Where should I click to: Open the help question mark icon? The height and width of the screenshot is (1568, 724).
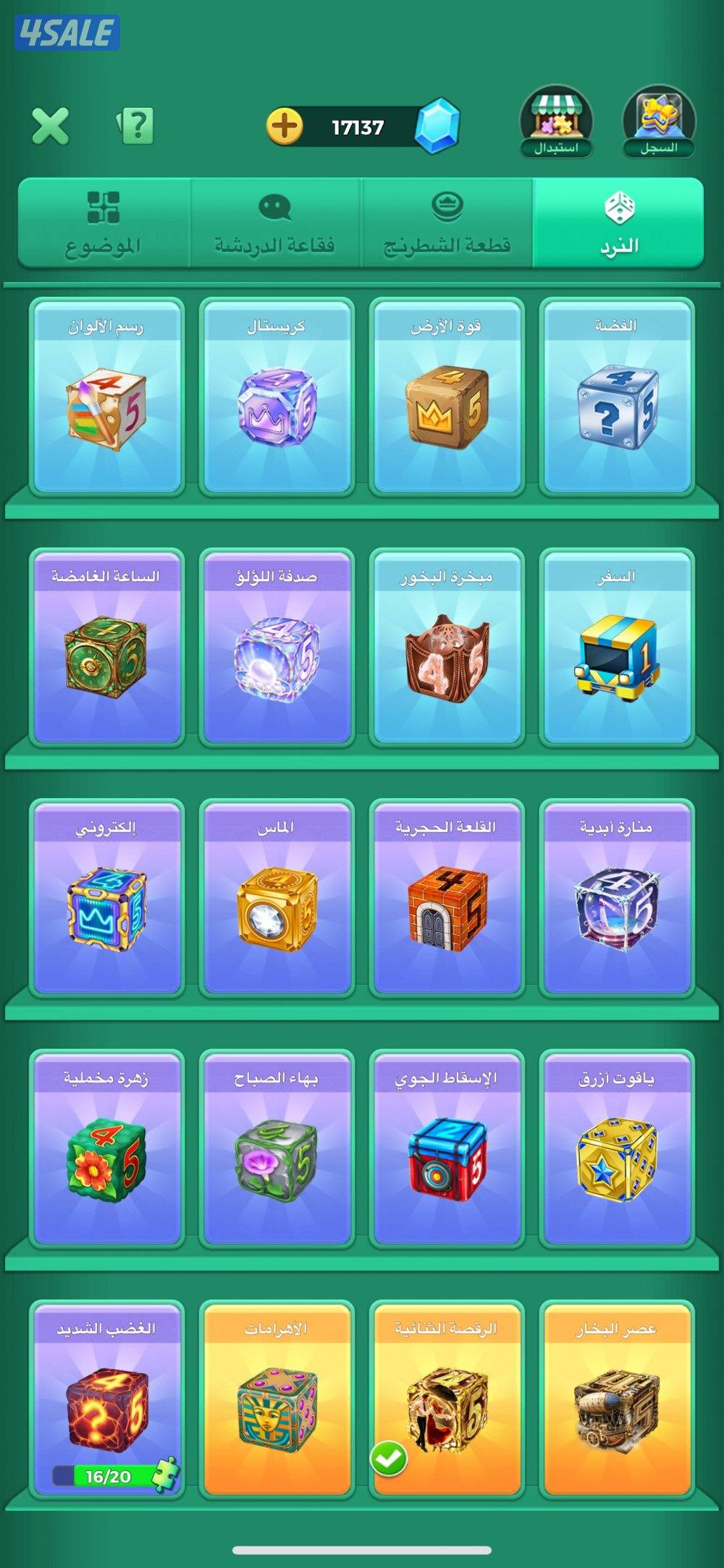(x=136, y=126)
